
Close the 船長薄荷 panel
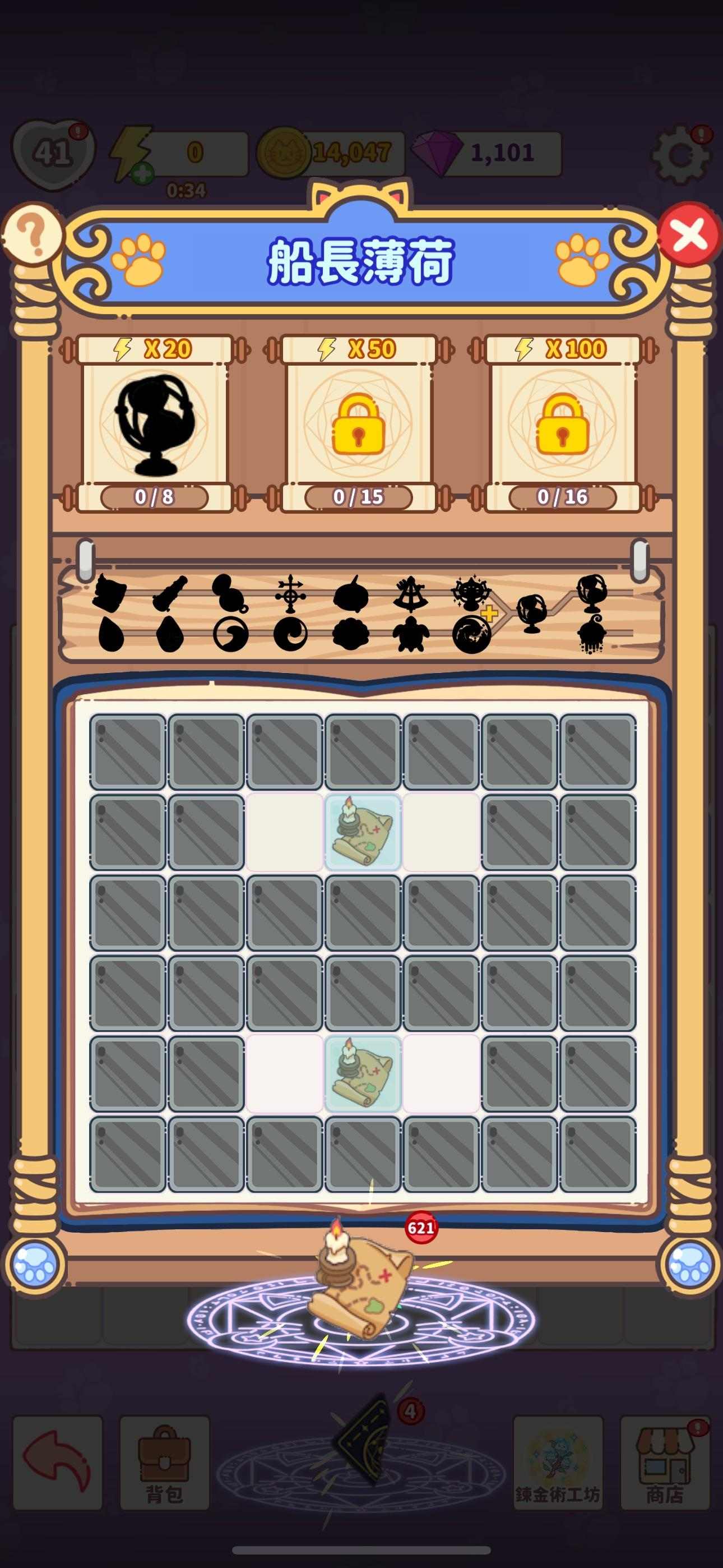pos(689,234)
